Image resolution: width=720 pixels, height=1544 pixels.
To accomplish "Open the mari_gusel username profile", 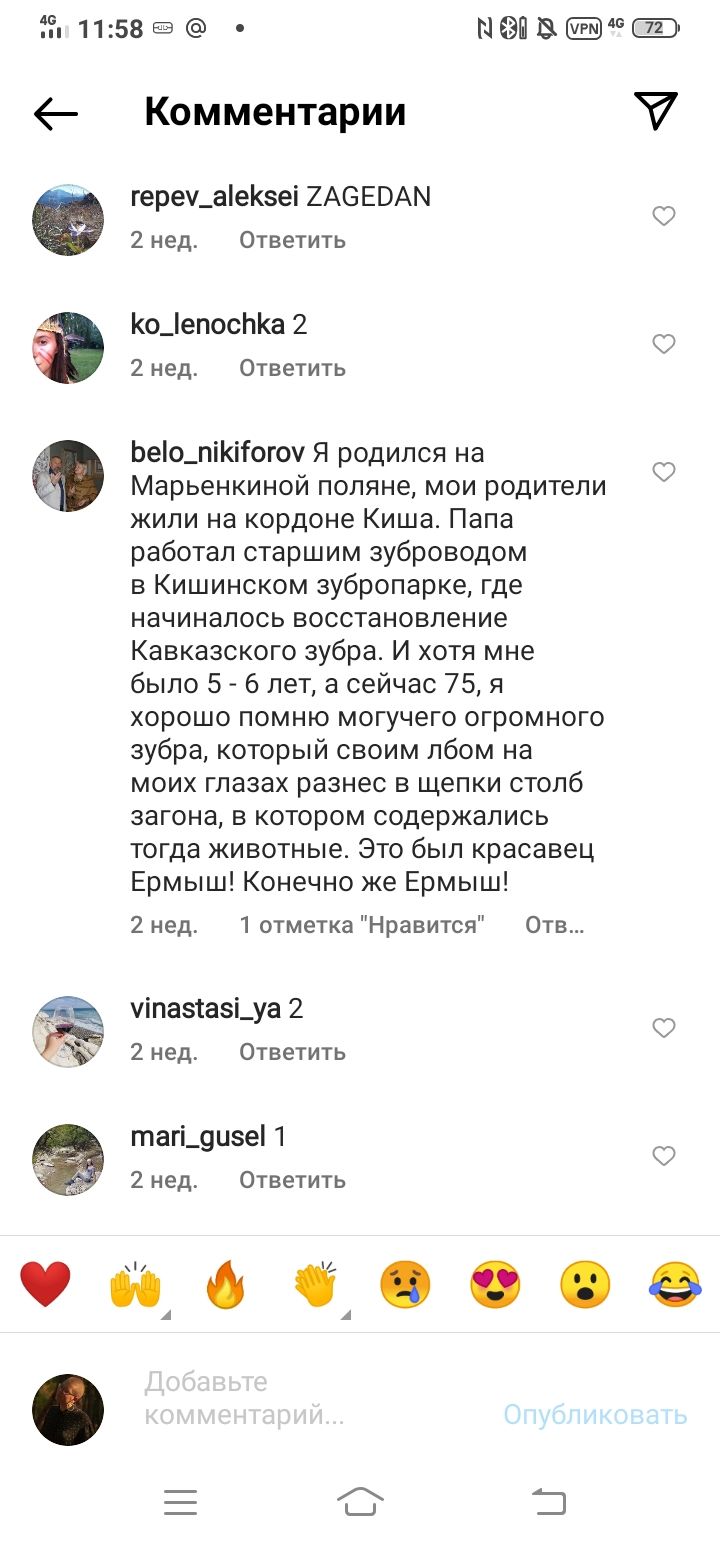I will click(x=198, y=1137).
